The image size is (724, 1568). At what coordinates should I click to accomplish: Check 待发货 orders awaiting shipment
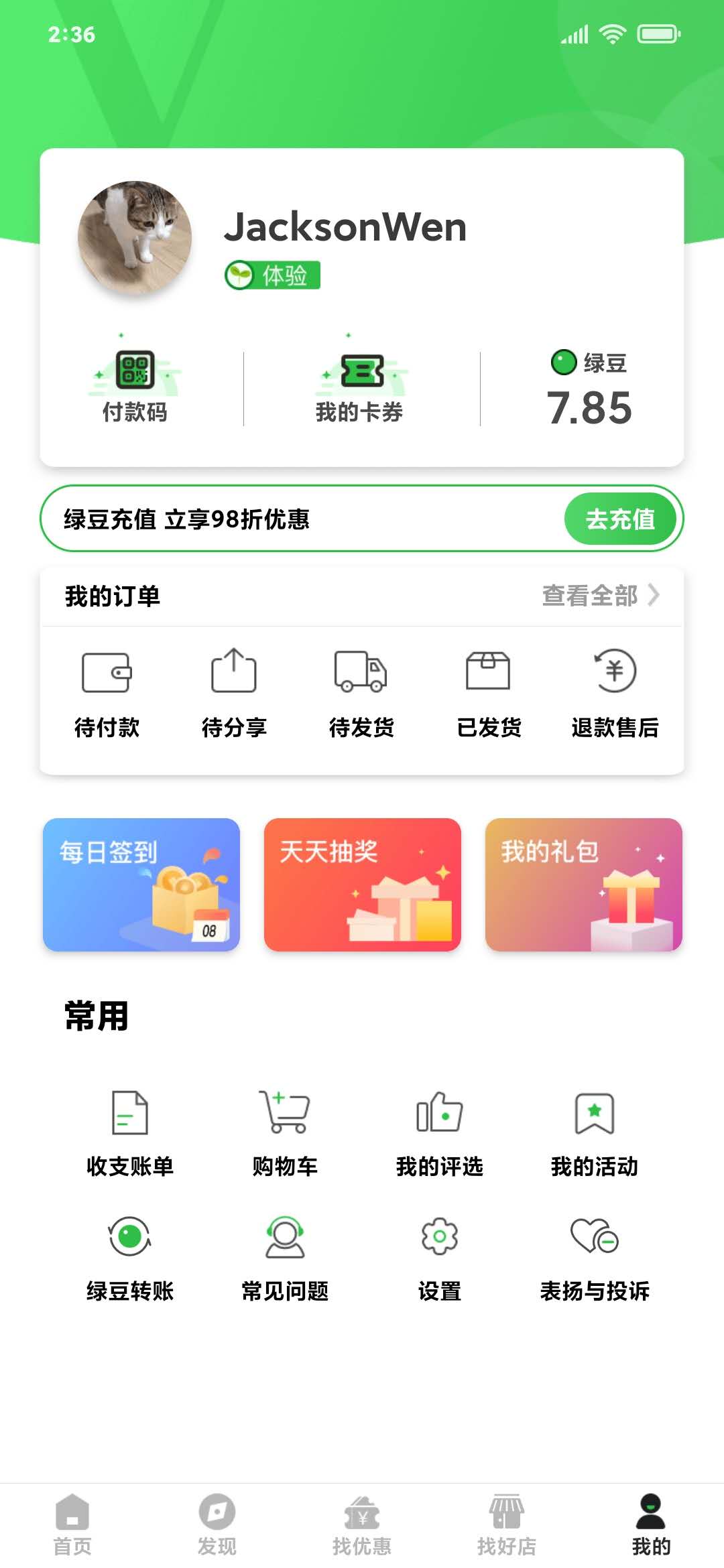click(362, 690)
